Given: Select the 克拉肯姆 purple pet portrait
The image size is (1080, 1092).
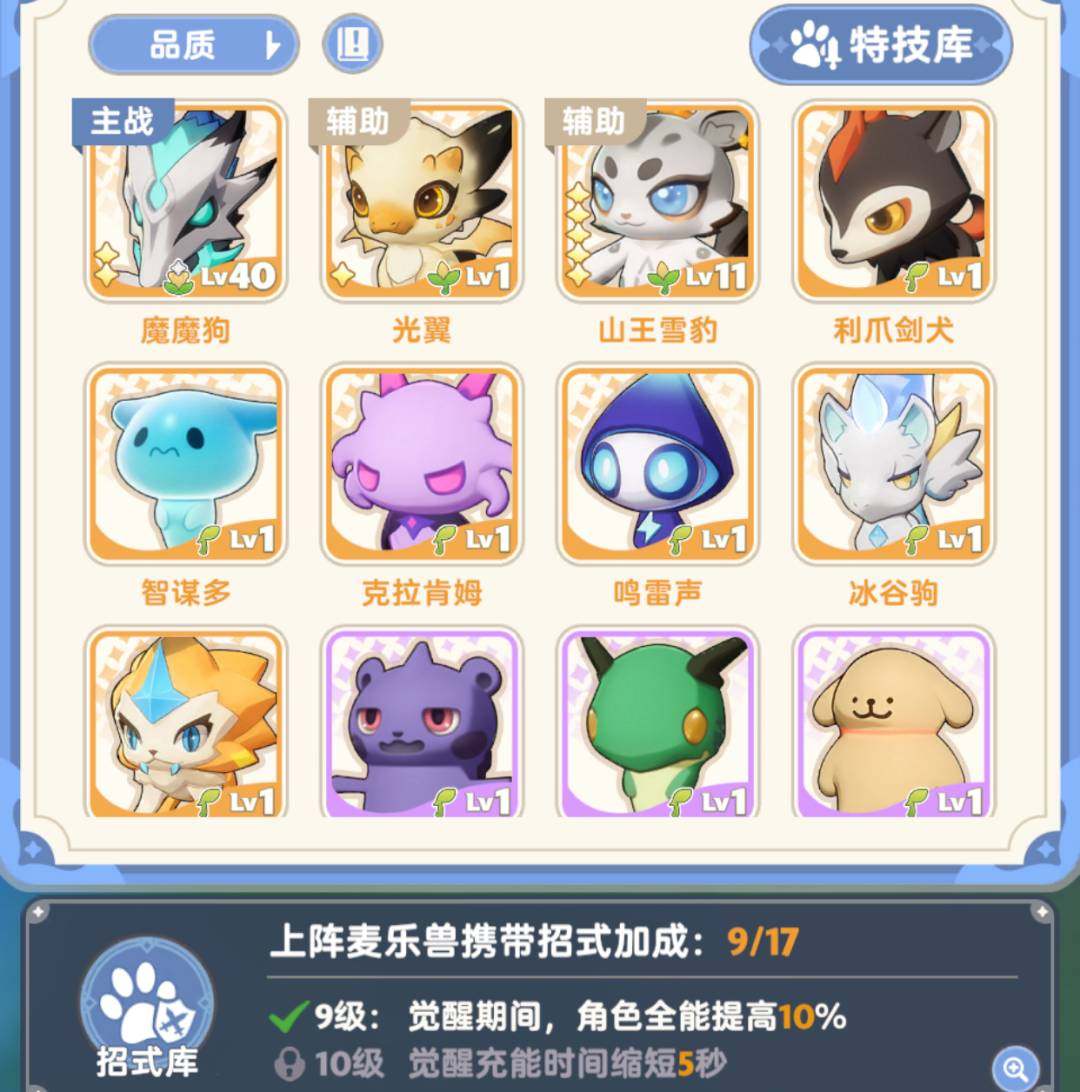Looking at the screenshot, I should 422,463.
